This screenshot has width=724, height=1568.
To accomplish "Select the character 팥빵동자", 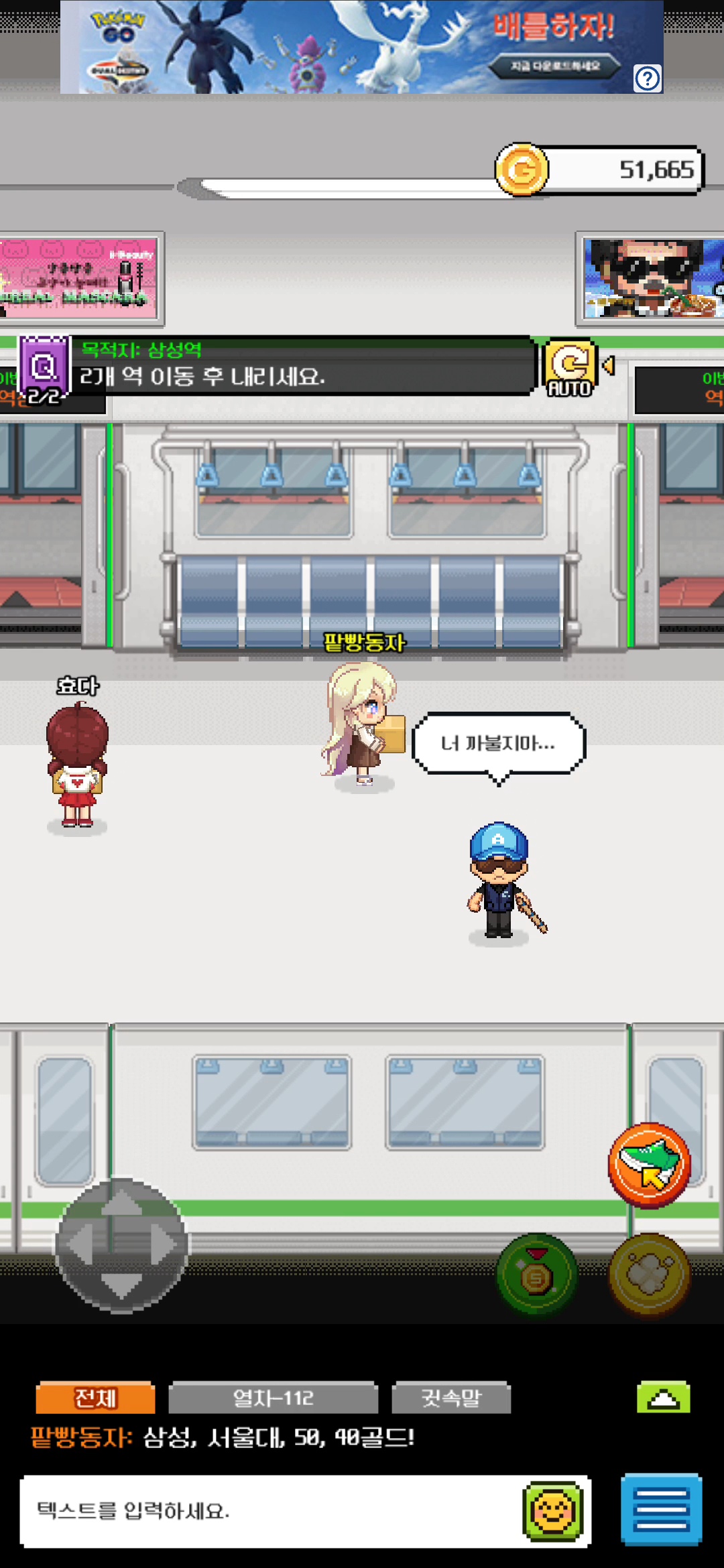I will [362, 724].
